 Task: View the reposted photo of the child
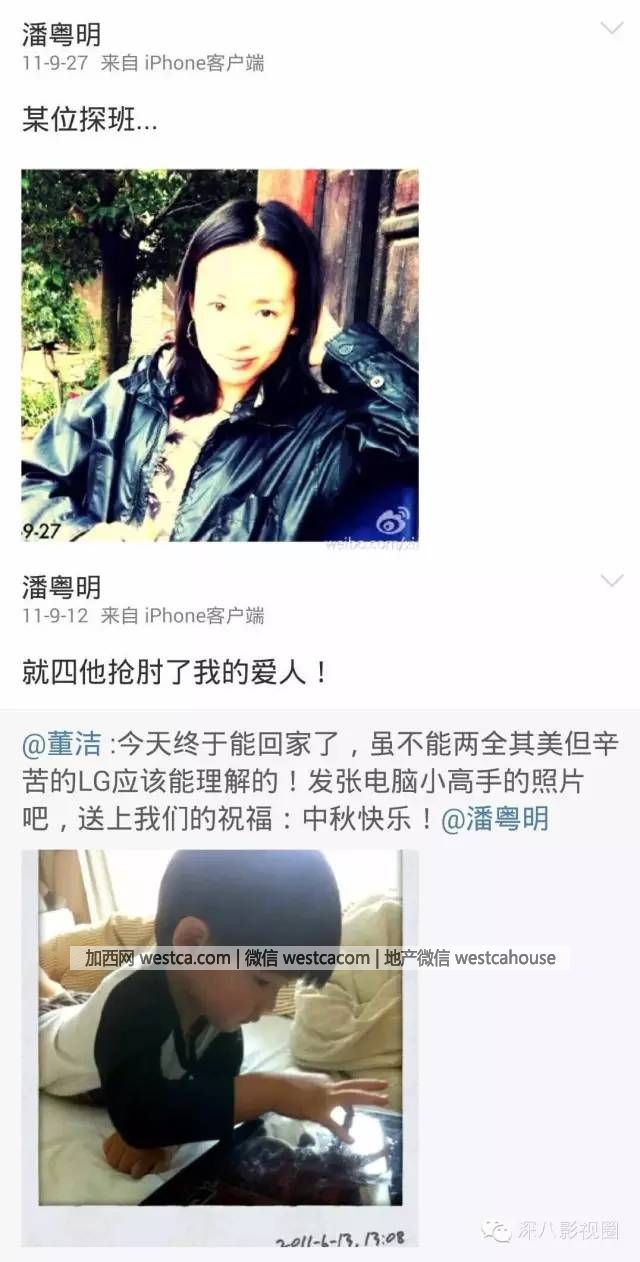[220, 1045]
